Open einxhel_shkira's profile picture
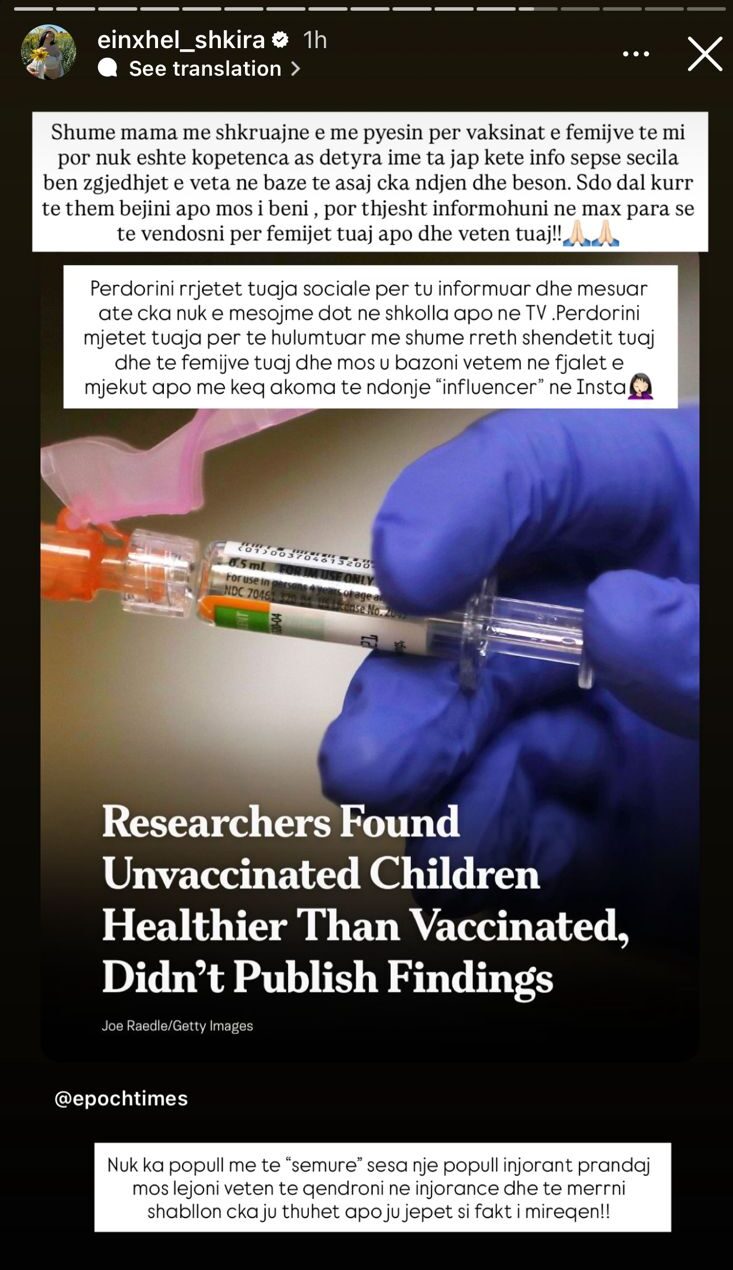733x1270 pixels. 48,52
